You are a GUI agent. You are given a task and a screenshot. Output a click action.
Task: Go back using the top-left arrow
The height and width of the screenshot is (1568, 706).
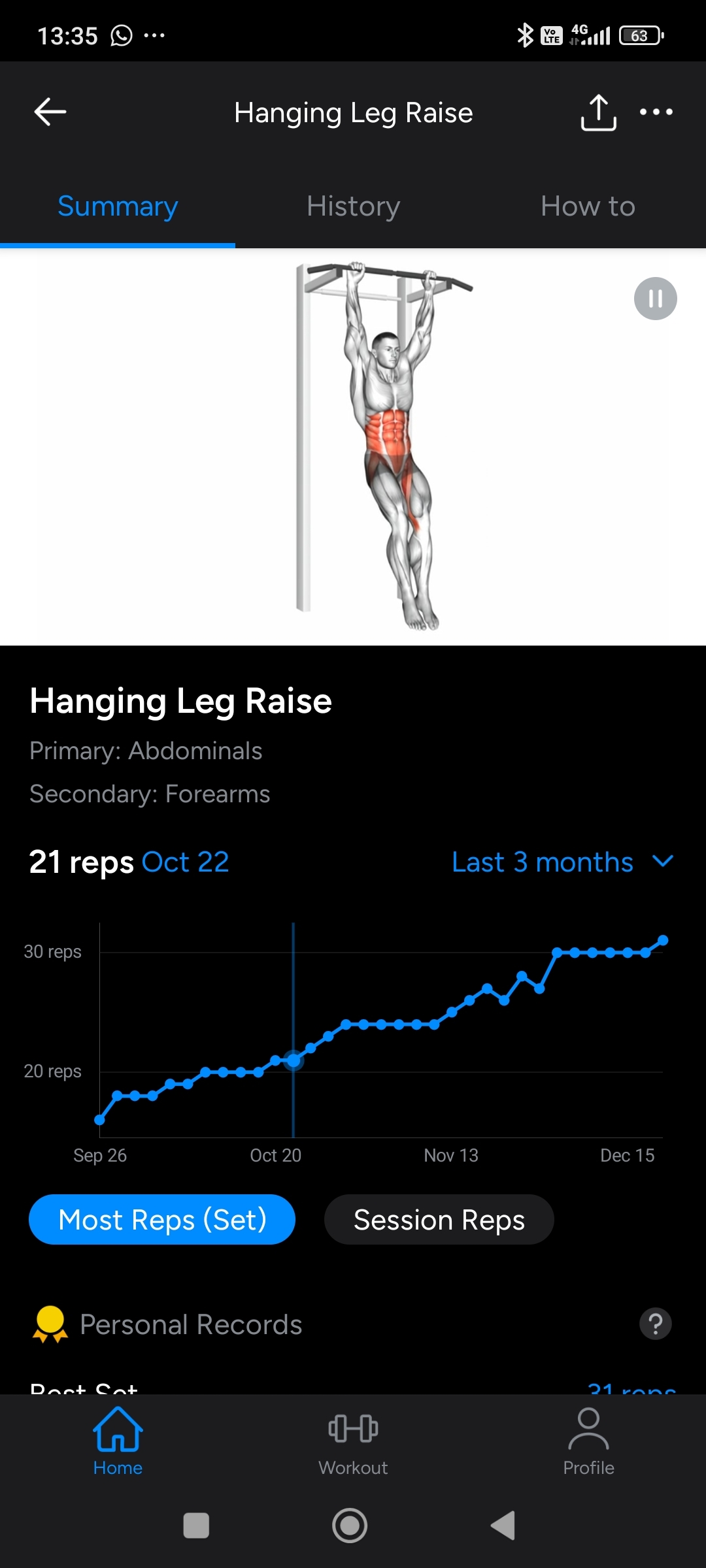click(50, 112)
